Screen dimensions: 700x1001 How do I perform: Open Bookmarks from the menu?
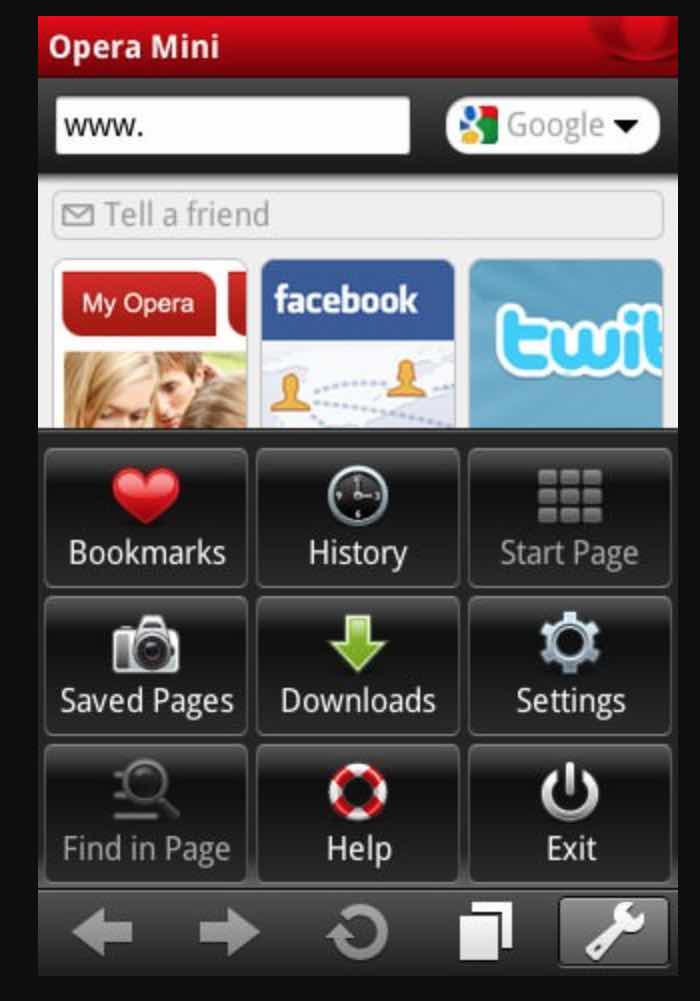coord(147,518)
